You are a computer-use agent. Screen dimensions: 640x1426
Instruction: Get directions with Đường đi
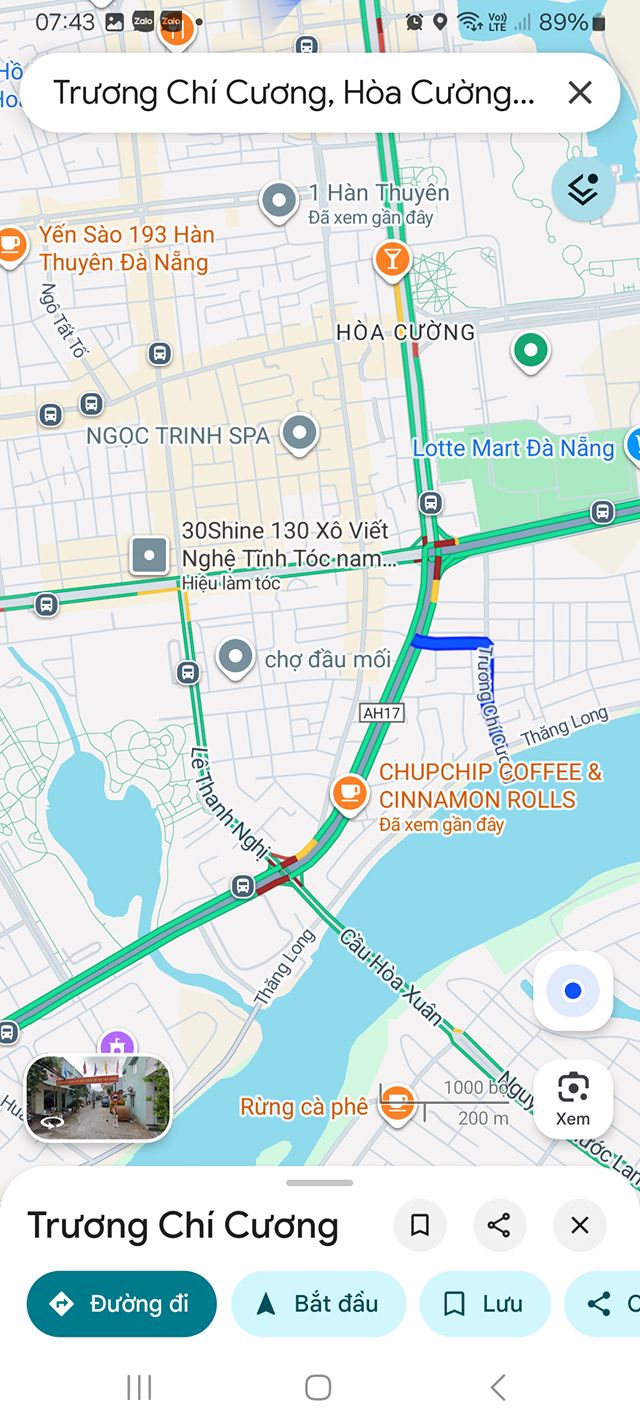click(x=121, y=1304)
